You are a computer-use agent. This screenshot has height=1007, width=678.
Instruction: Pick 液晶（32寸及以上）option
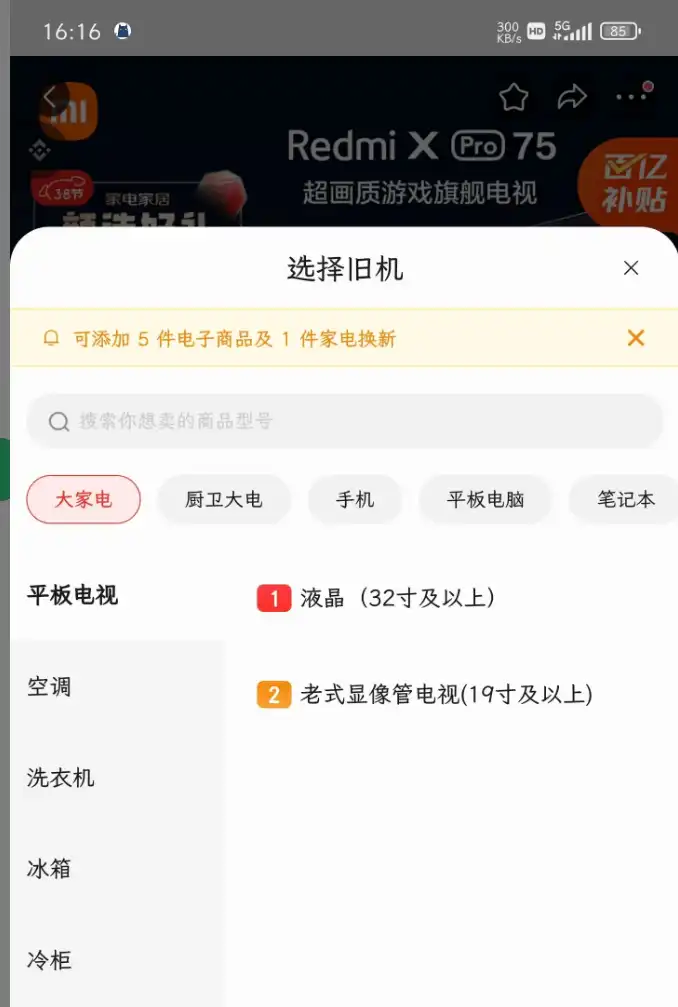pos(397,598)
